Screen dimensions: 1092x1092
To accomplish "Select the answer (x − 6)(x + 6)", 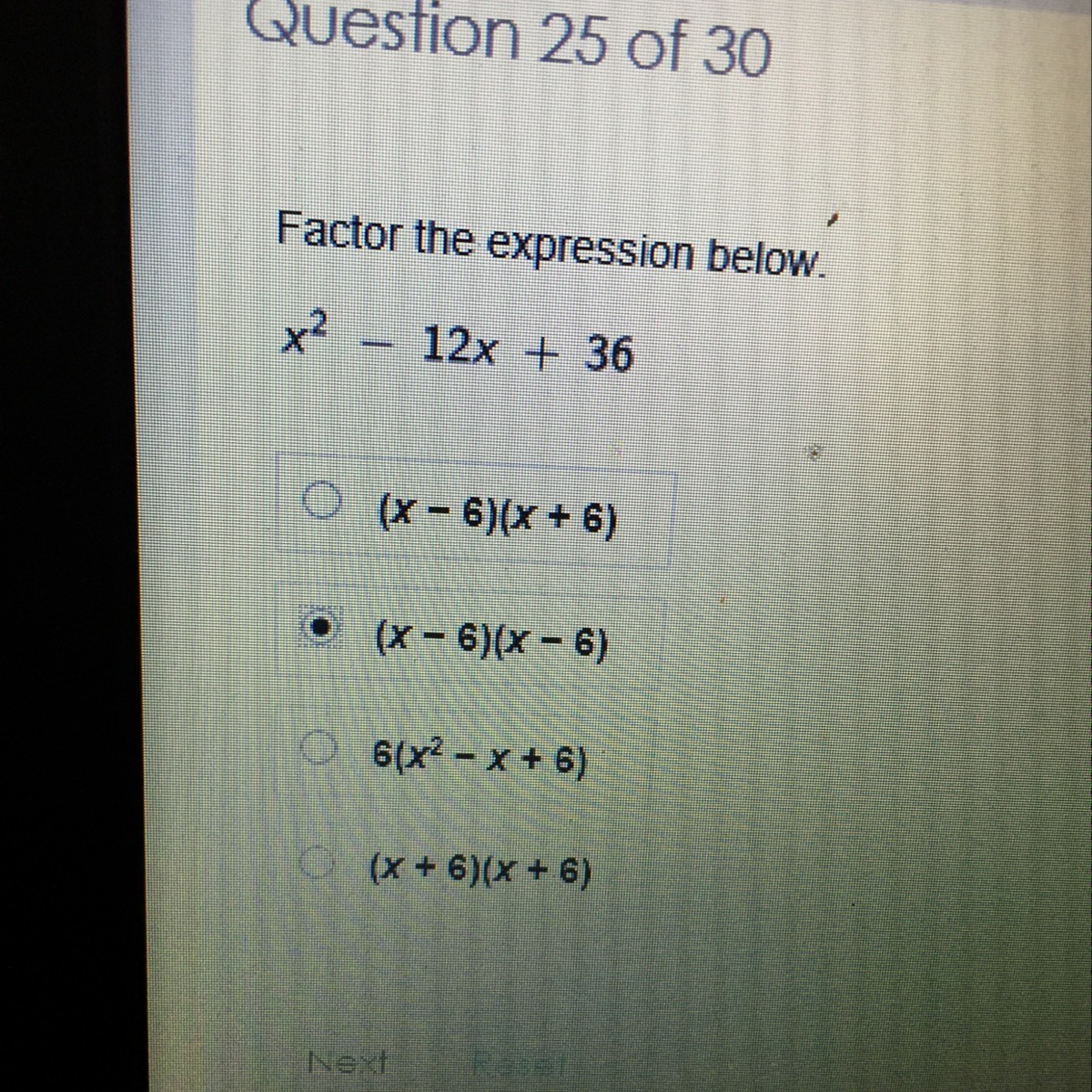I will point(323,500).
